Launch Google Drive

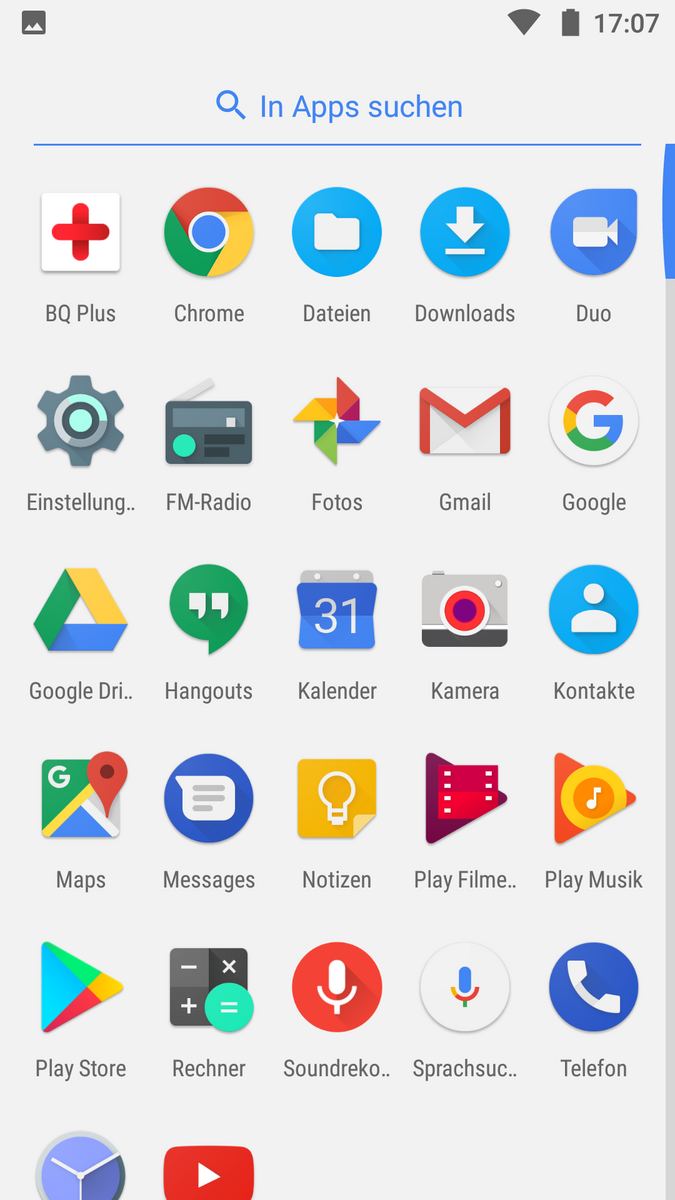point(81,611)
